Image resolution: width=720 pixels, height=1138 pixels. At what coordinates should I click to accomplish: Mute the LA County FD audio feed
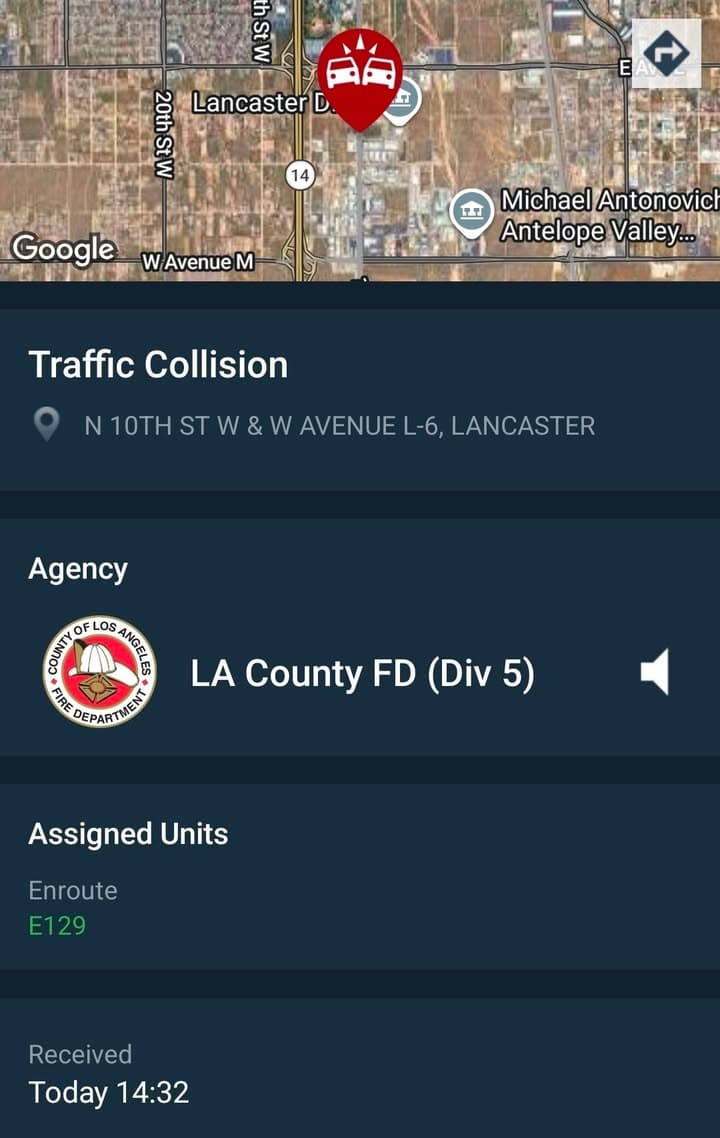click(x=657, y=672)
